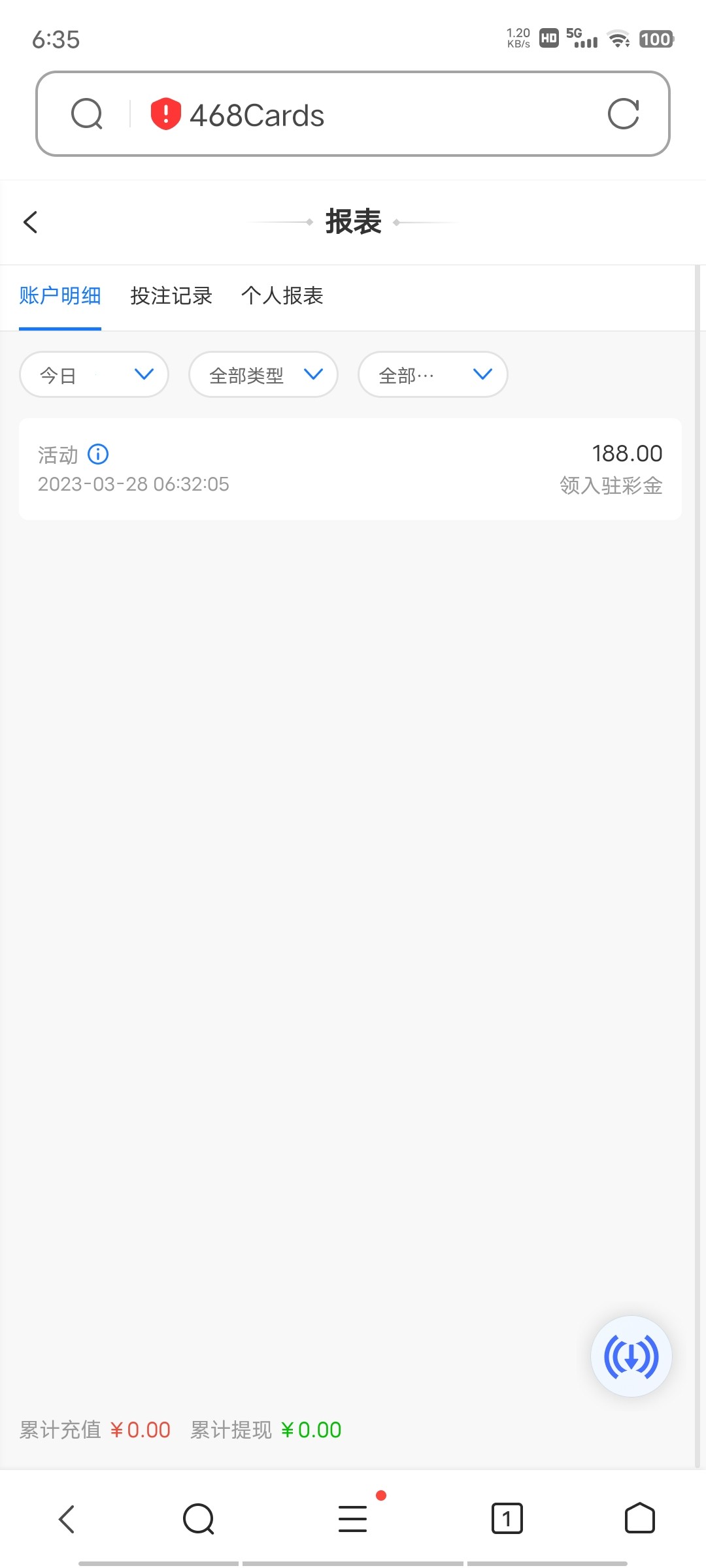Go back from the 报表 page
The width and height of the screenshot is (706, 1568).
coord(31,222)
